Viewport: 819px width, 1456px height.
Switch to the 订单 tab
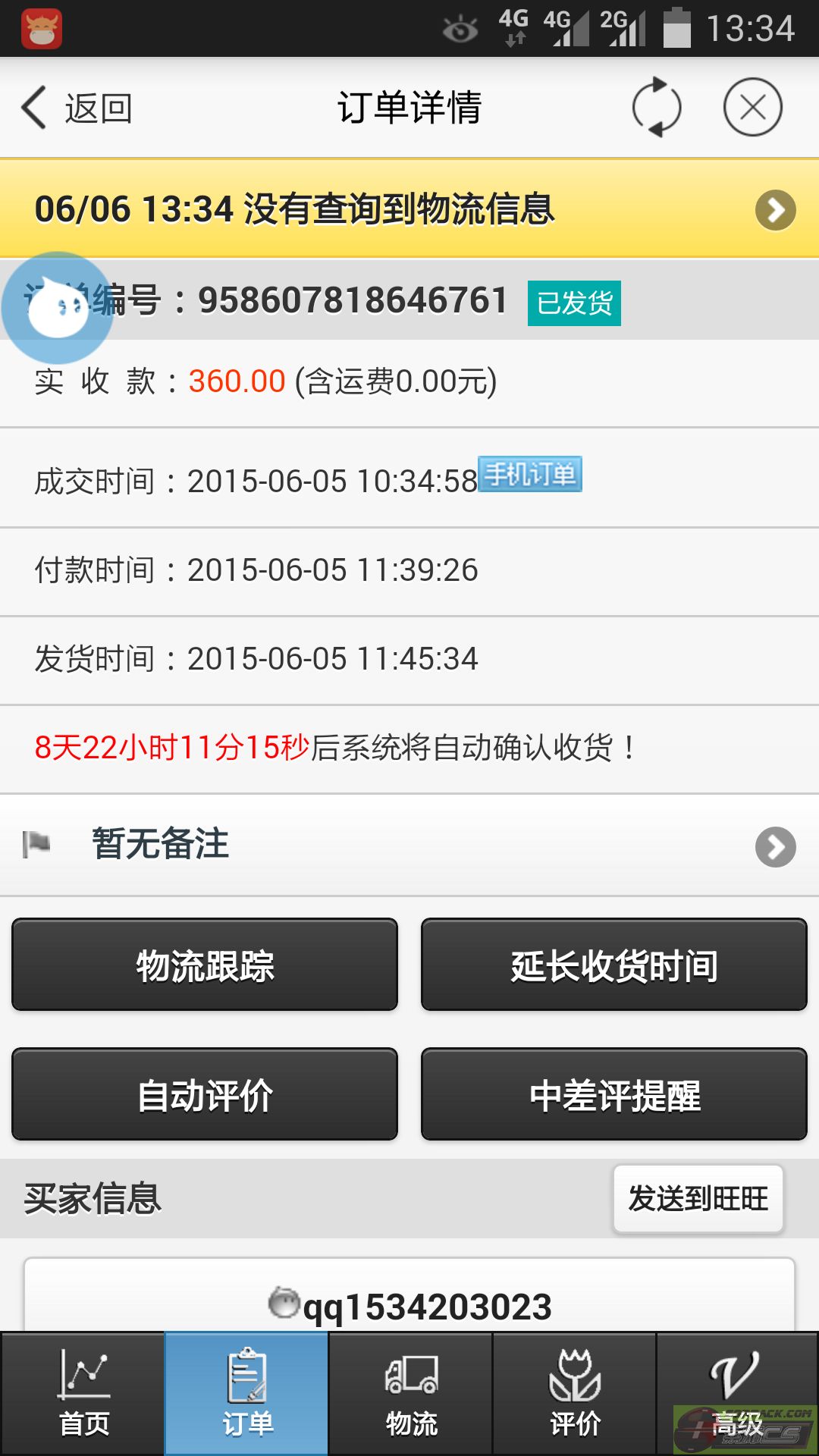tap(247, 1394)
